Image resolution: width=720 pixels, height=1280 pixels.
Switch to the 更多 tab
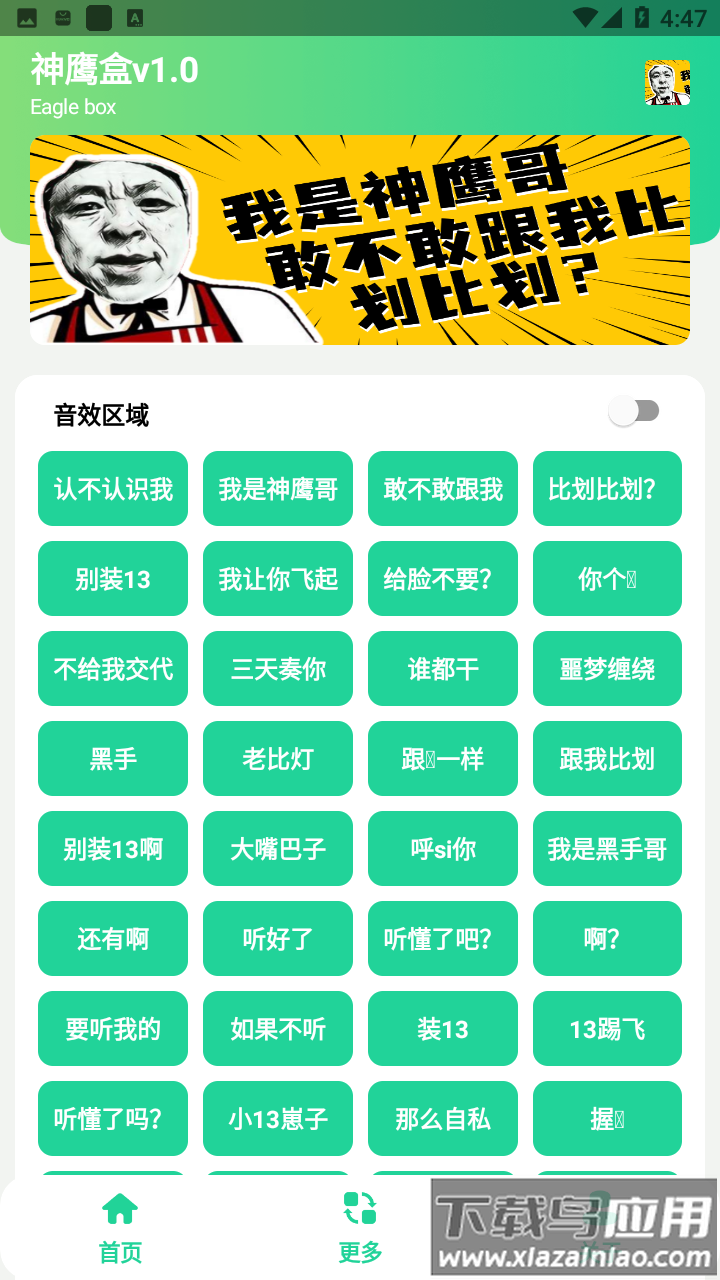coord(360,1228)
